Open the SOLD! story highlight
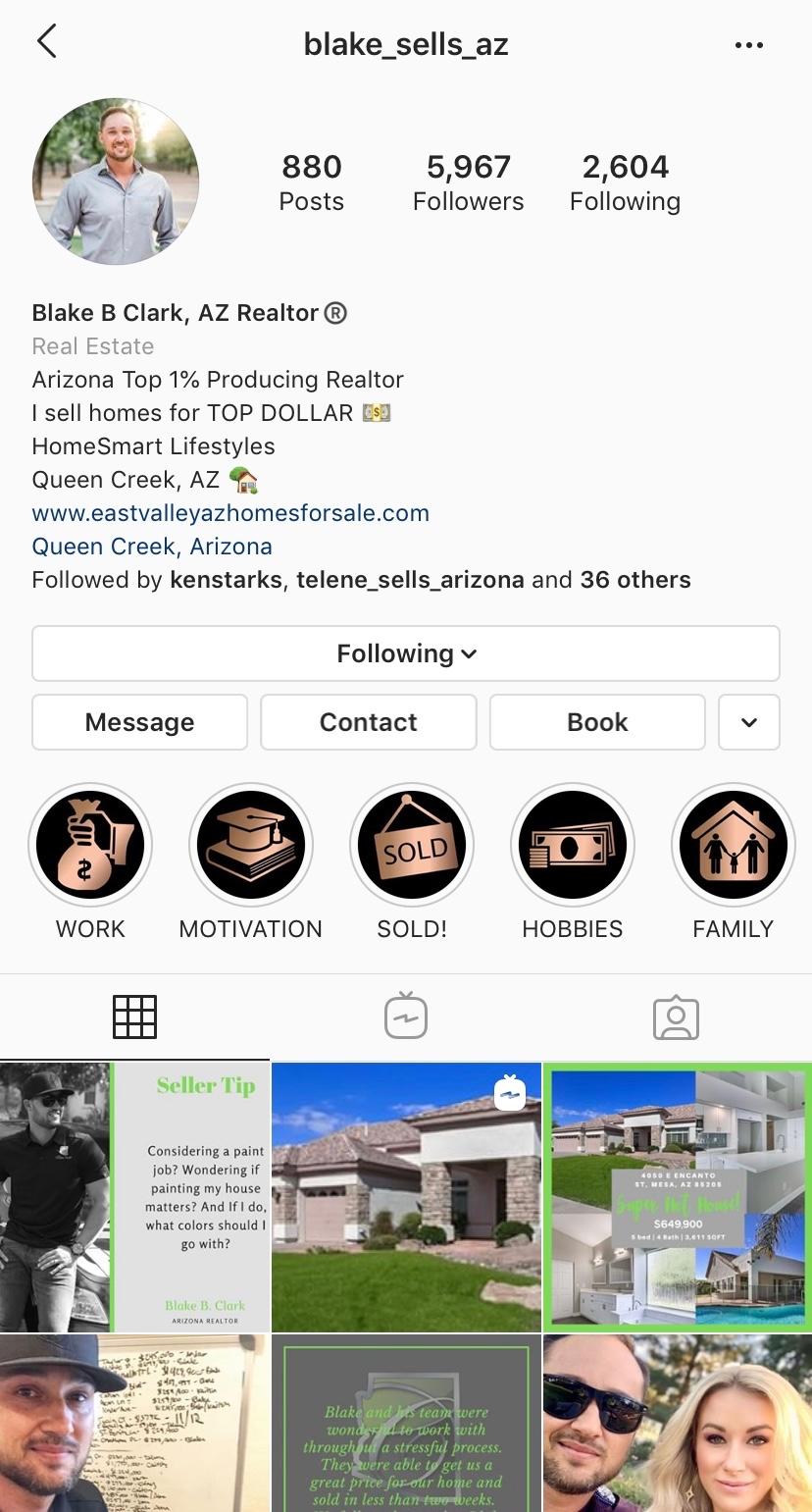Screen dimensions: 812x1512 (412, 845)
